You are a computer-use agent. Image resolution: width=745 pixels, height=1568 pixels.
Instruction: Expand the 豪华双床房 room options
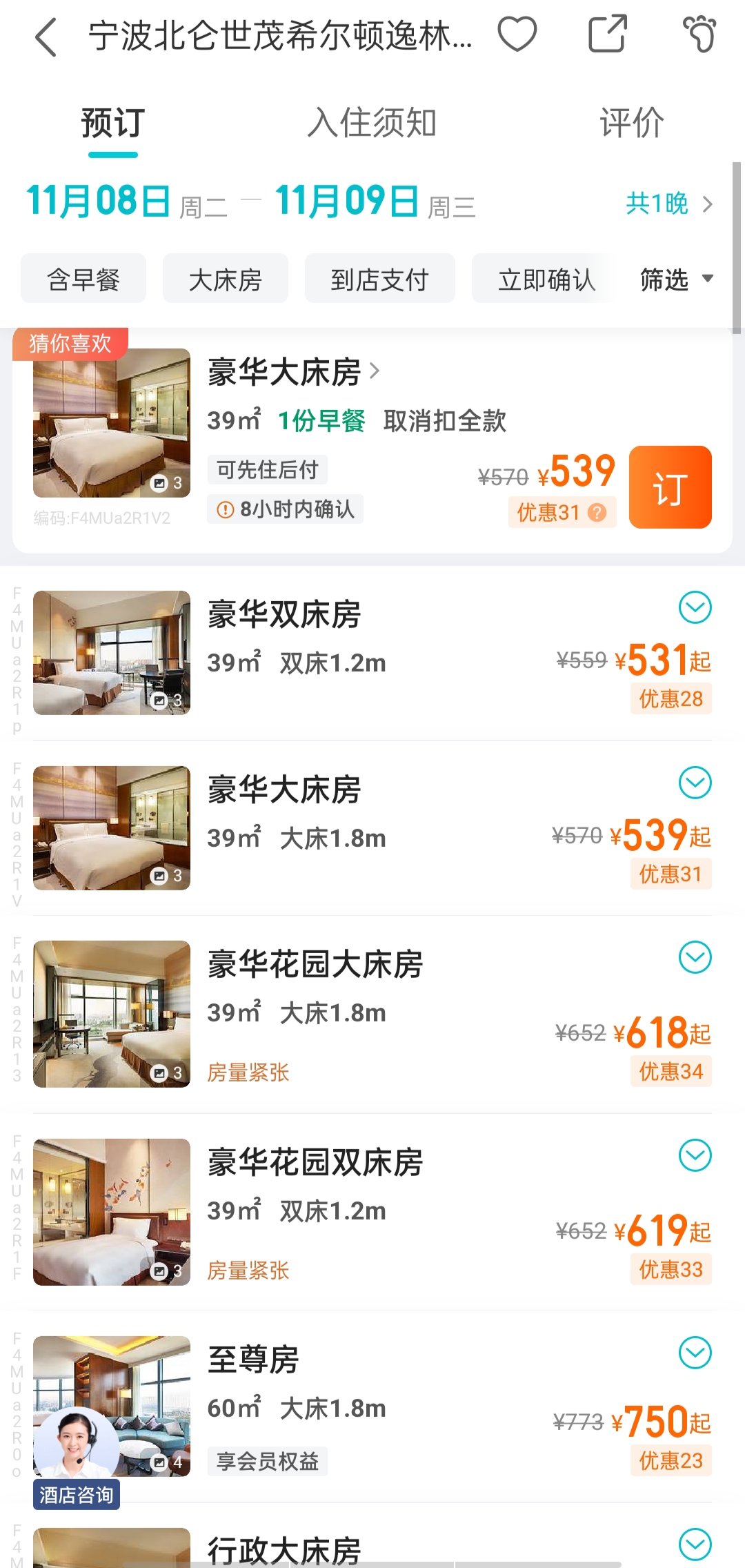(695, 608)
